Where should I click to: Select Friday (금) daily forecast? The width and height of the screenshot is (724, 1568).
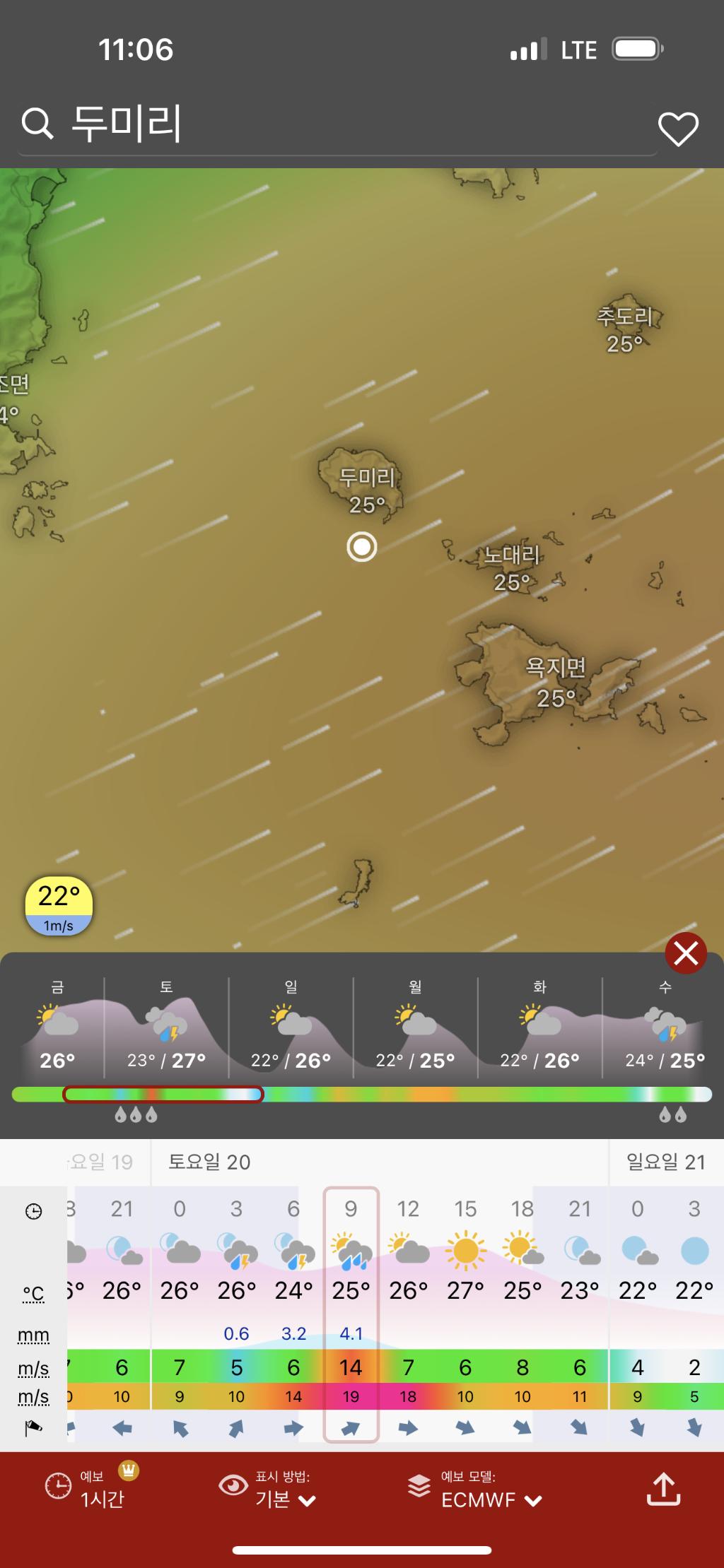[57, 1028]
